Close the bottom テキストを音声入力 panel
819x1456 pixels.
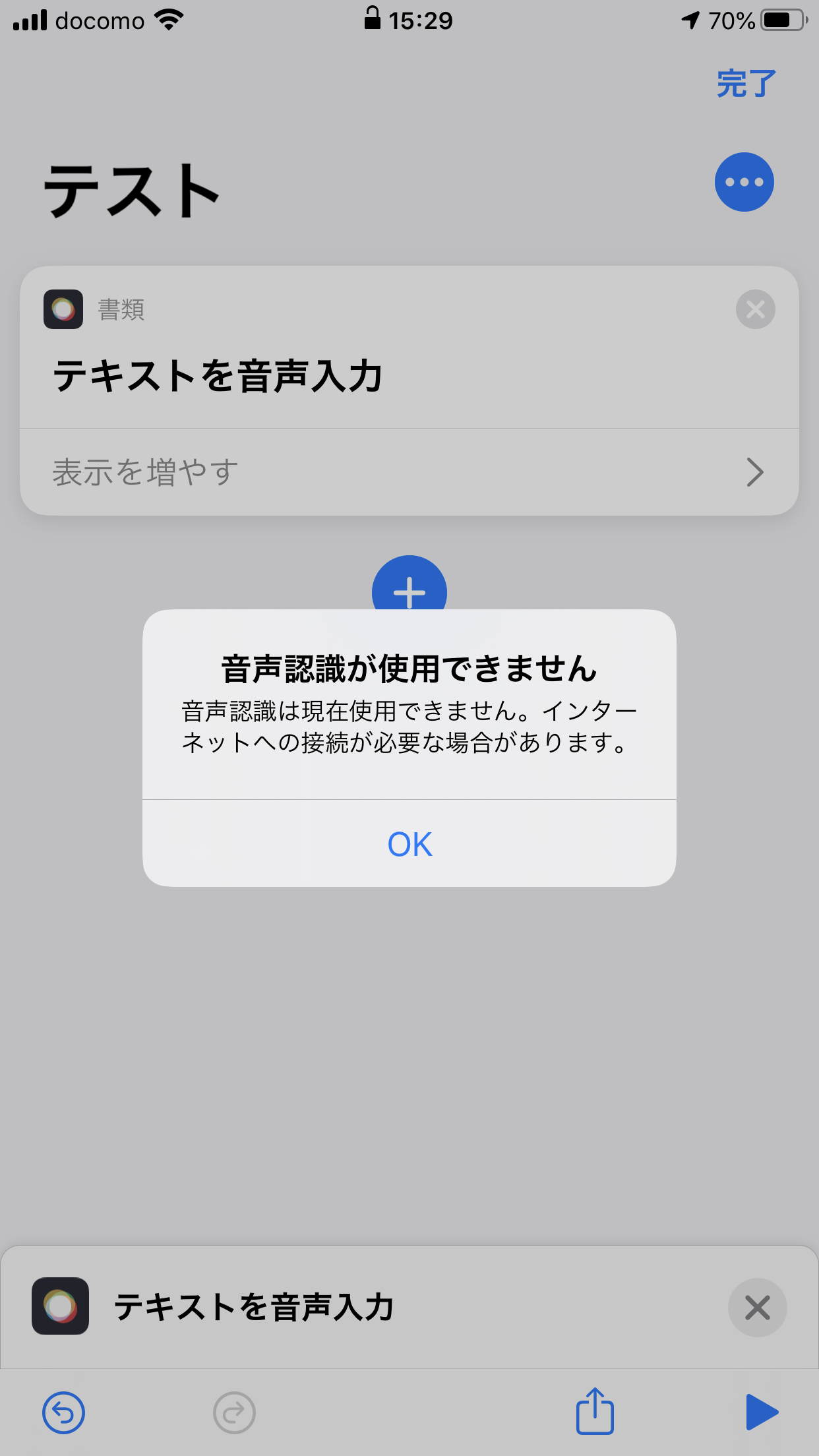[x=757, y=1308]
